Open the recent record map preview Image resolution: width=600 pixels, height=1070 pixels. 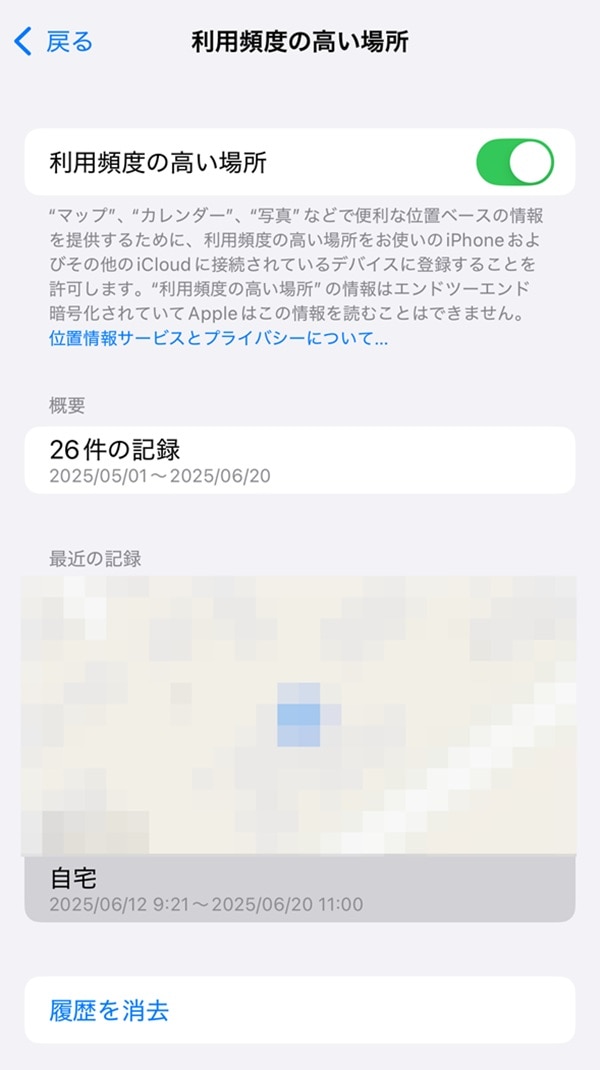click(300, 715)
